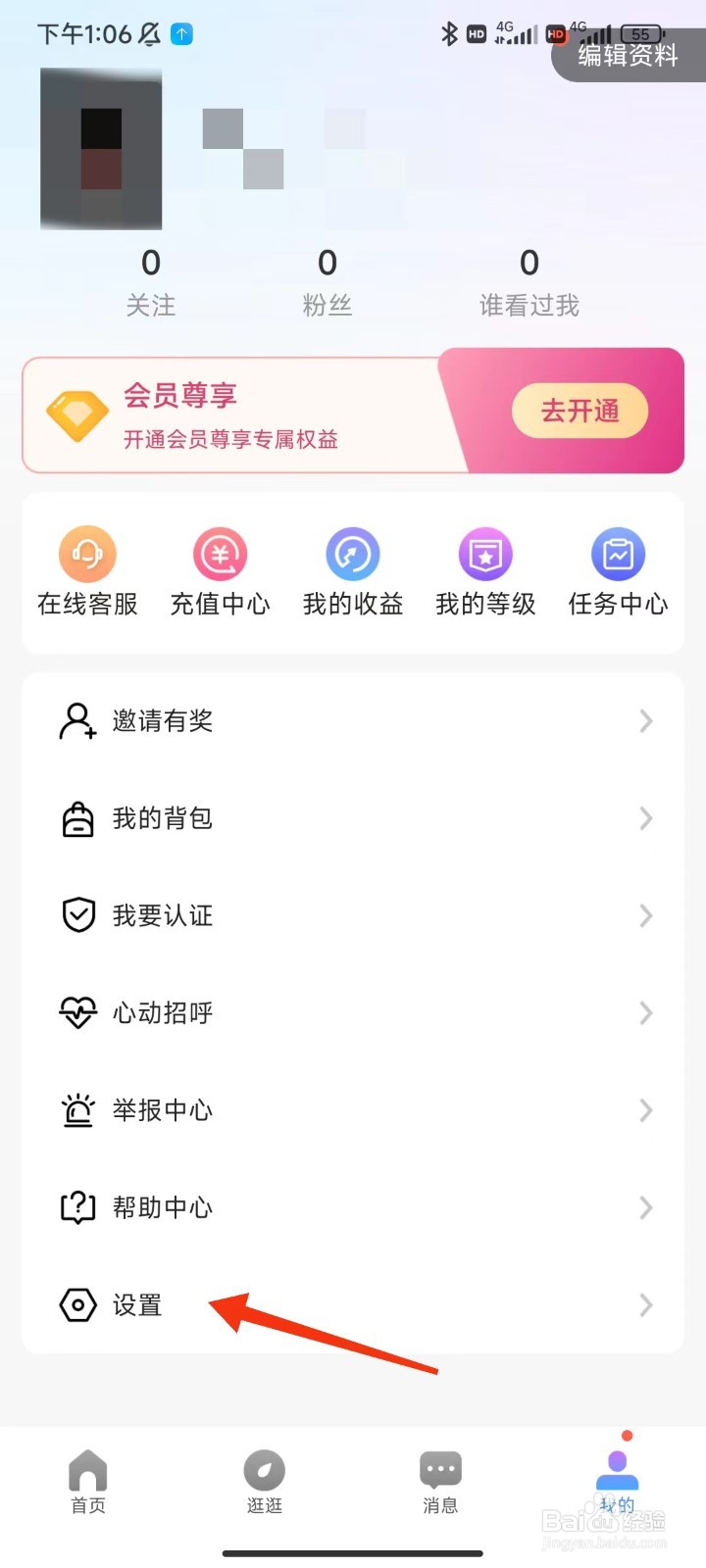Switch to the 首页 tab
The image size is (706, 1568).
pyautogui.click(x=88, y=1480)
